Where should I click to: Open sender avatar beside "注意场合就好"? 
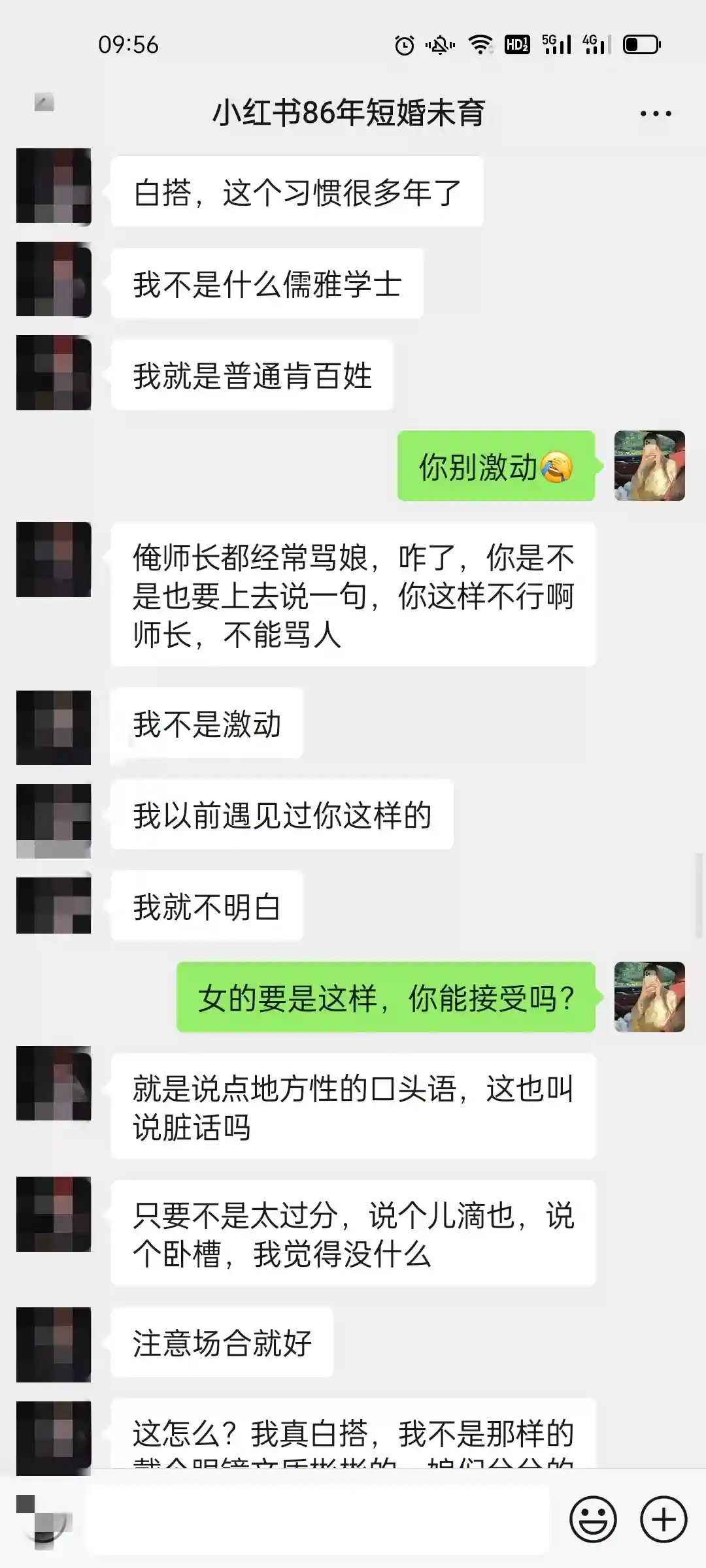[x=54, y=1345]
